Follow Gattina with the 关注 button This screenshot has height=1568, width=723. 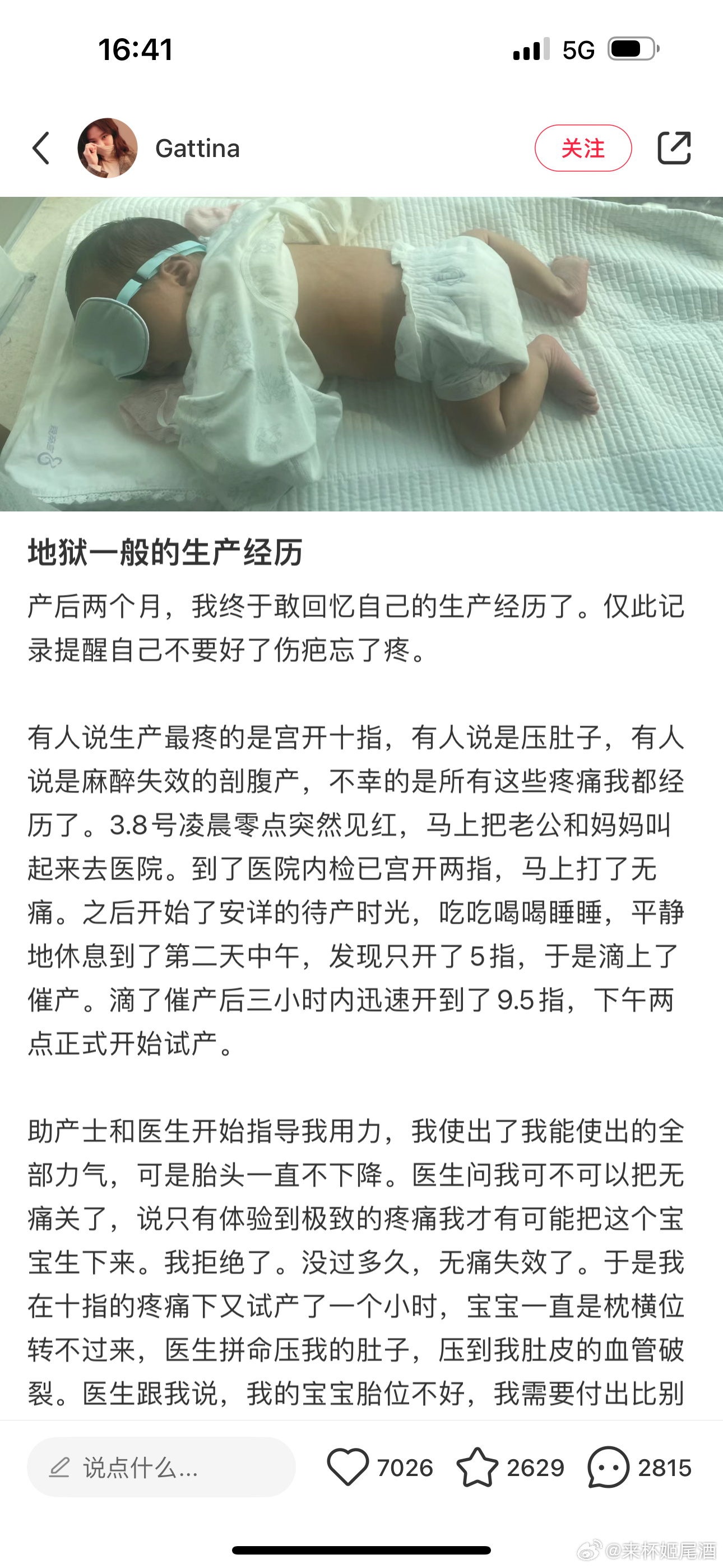(x=582, y=148)
